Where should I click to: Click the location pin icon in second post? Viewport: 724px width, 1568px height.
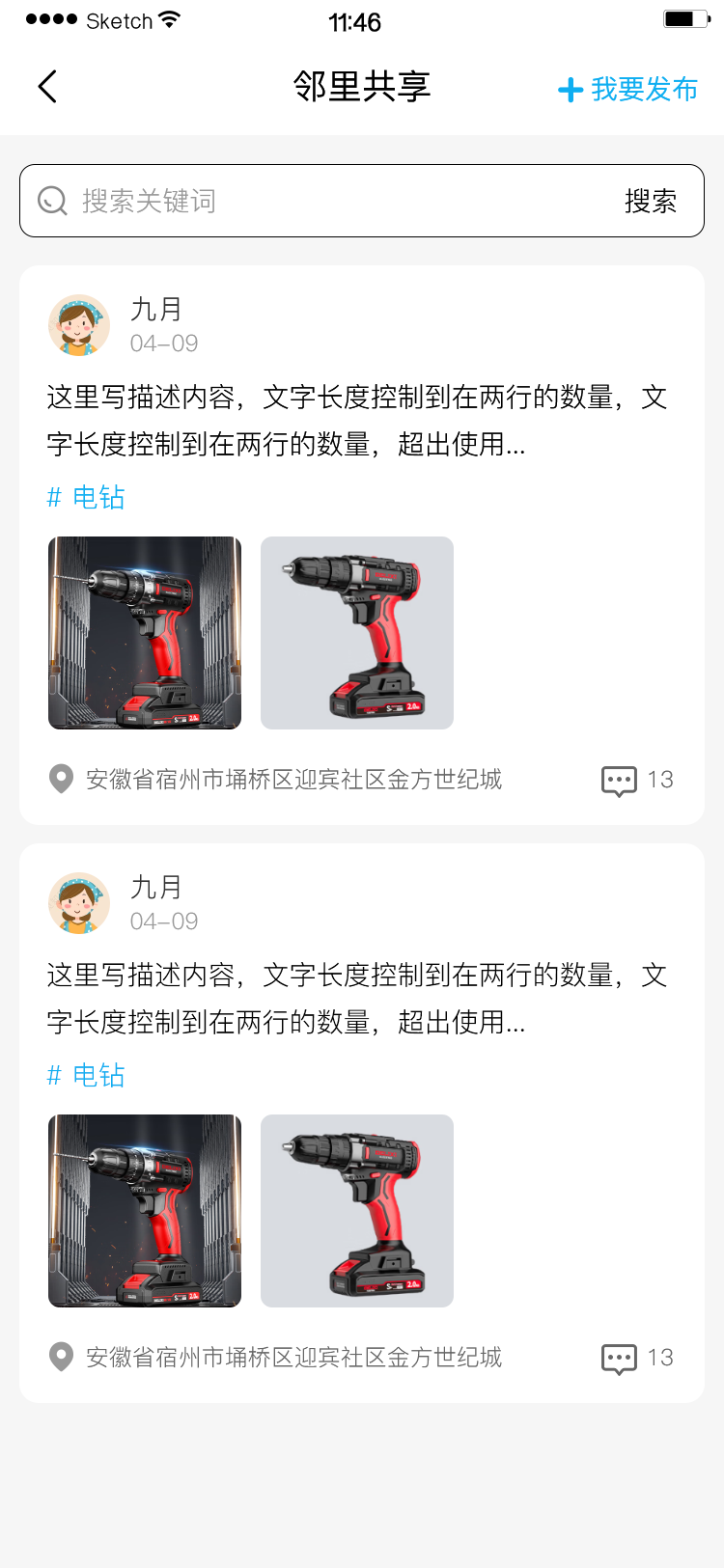click(59, 1357)
